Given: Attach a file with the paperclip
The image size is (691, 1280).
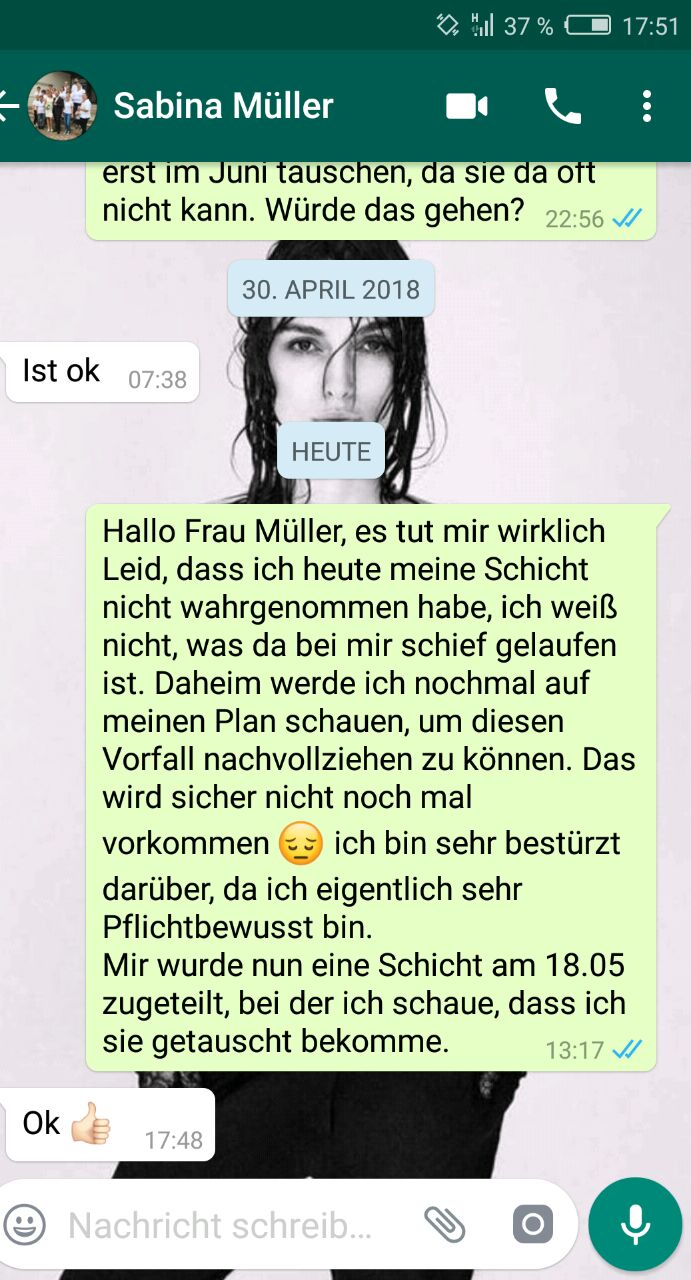Looking at the screenshot, I should pos(445,1225).
